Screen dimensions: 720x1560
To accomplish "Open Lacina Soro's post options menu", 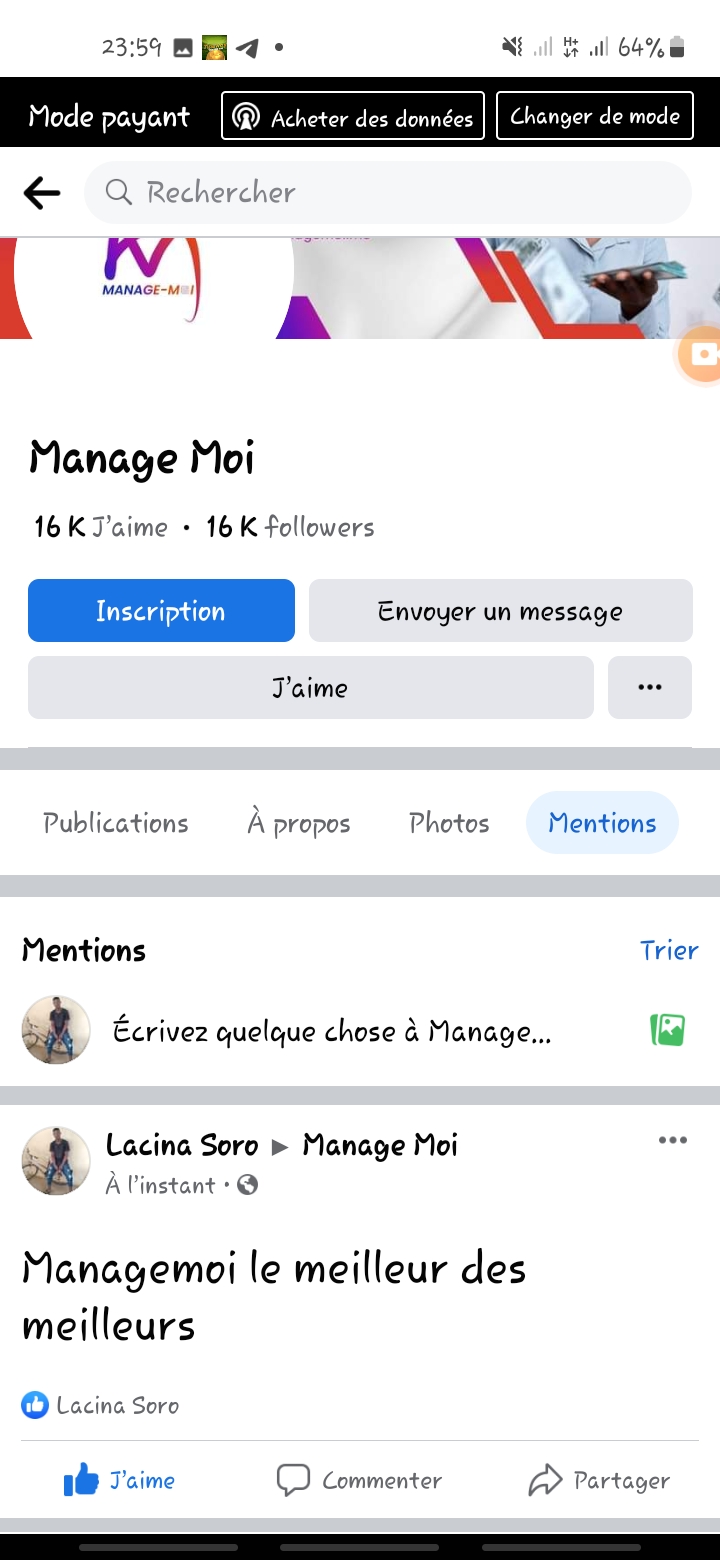I will pos(672,1141).
